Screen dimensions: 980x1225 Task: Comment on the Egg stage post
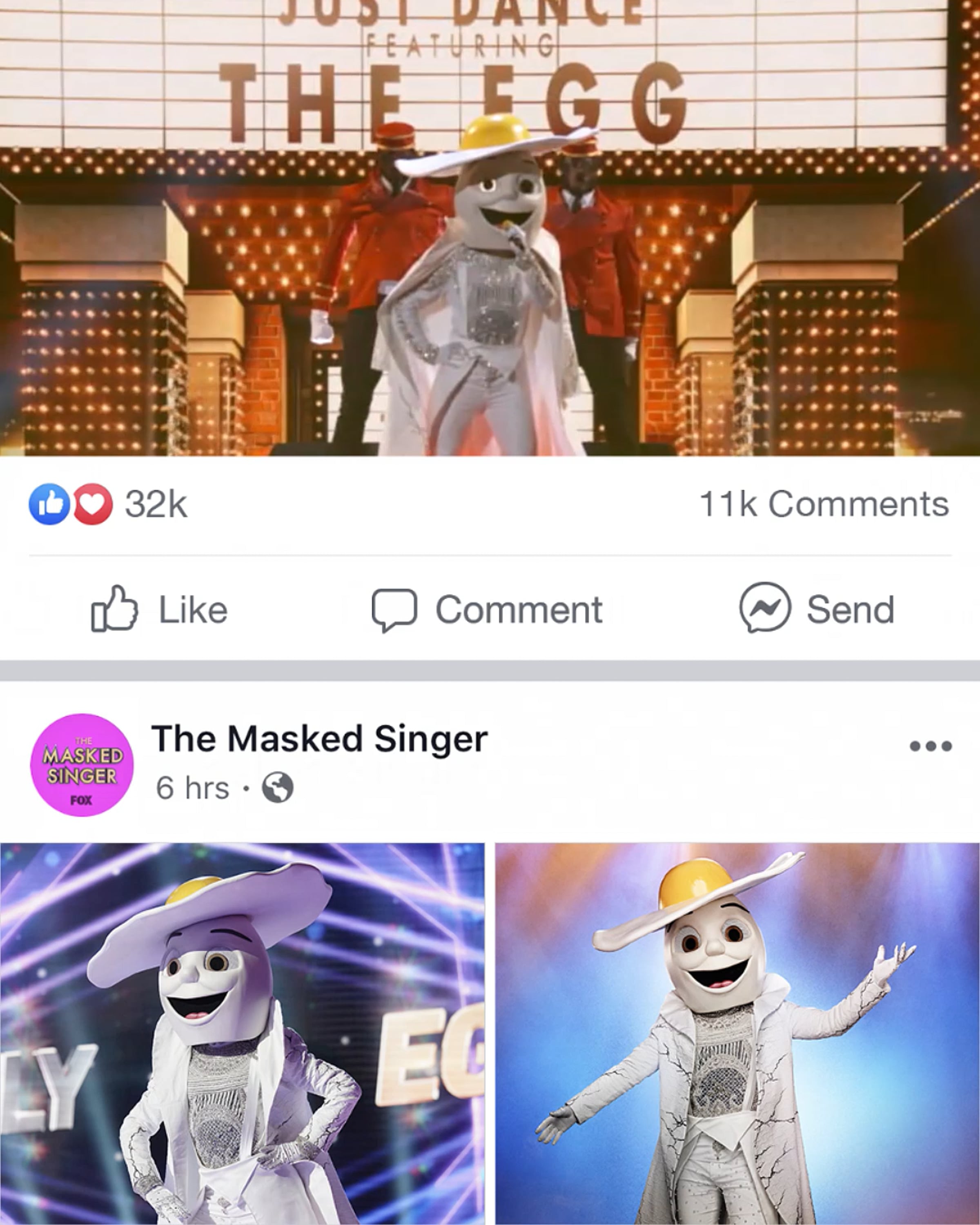click(487, 610)
